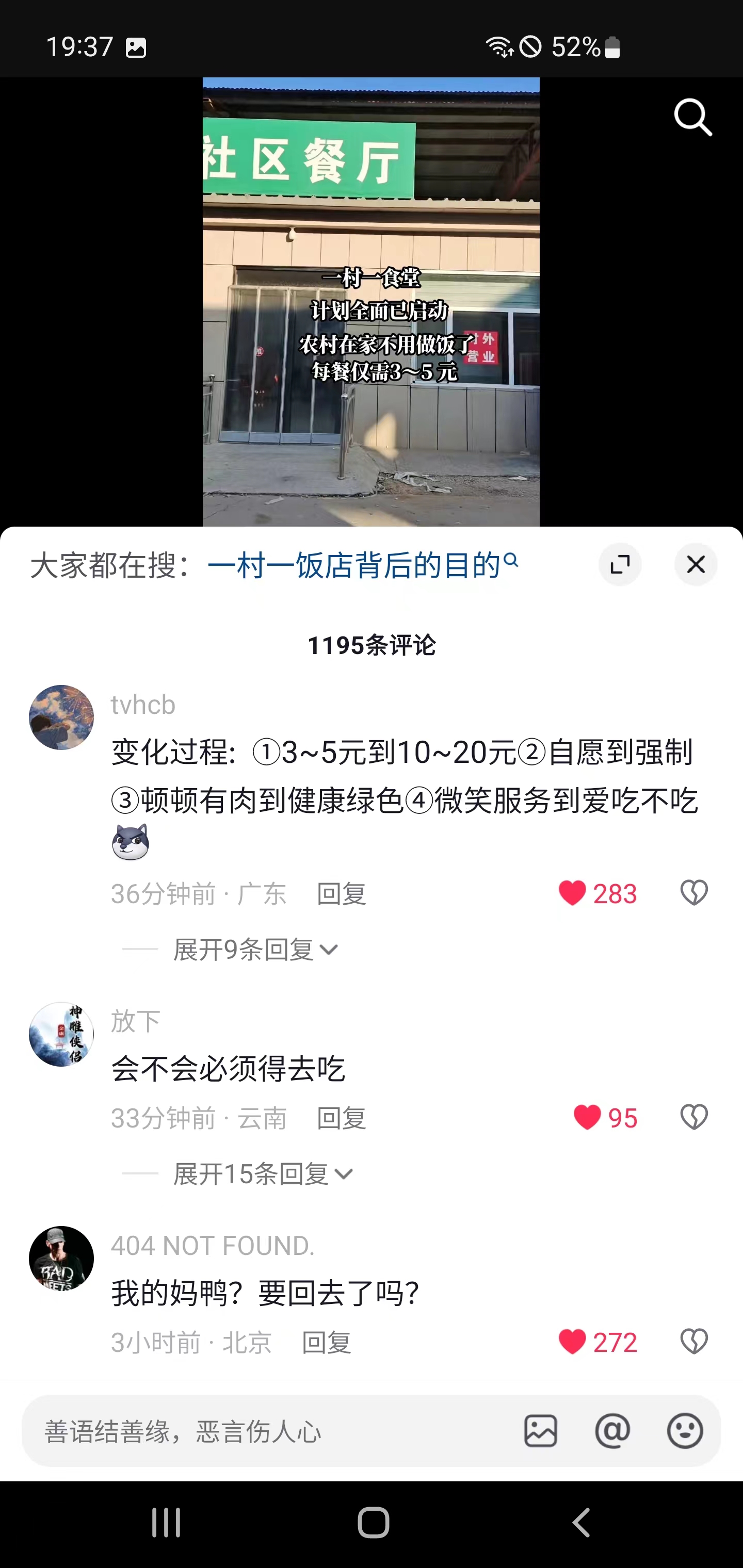Image resolution: width=743 pixels, height=1568 pixels.
Task: Open tvhcb's profile avatar
Action: (x=61, y=717)
